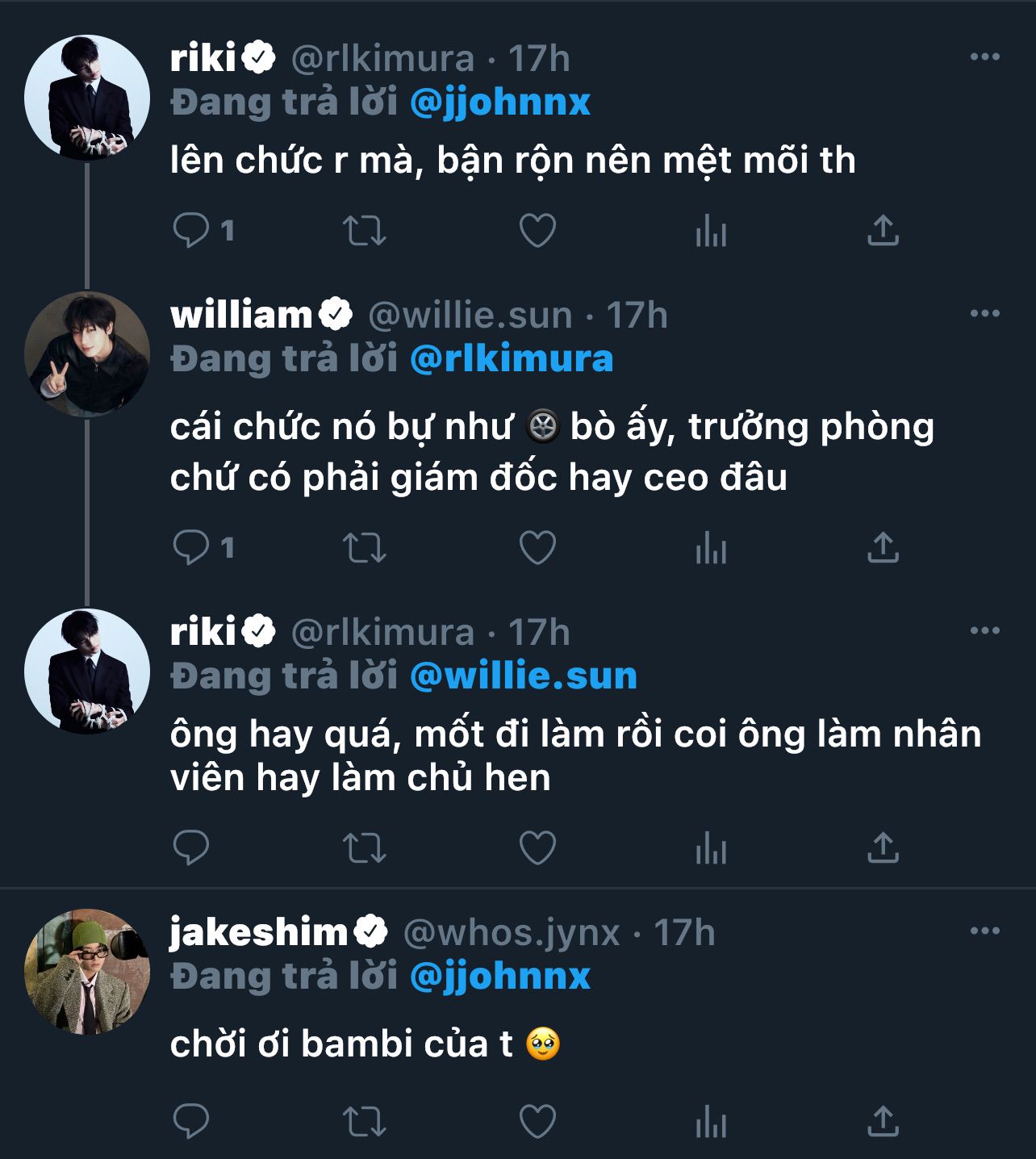Open overflow menu on riki's first tweet
Viewport: 1036px width, 1159px height.
tap(984, 56)
